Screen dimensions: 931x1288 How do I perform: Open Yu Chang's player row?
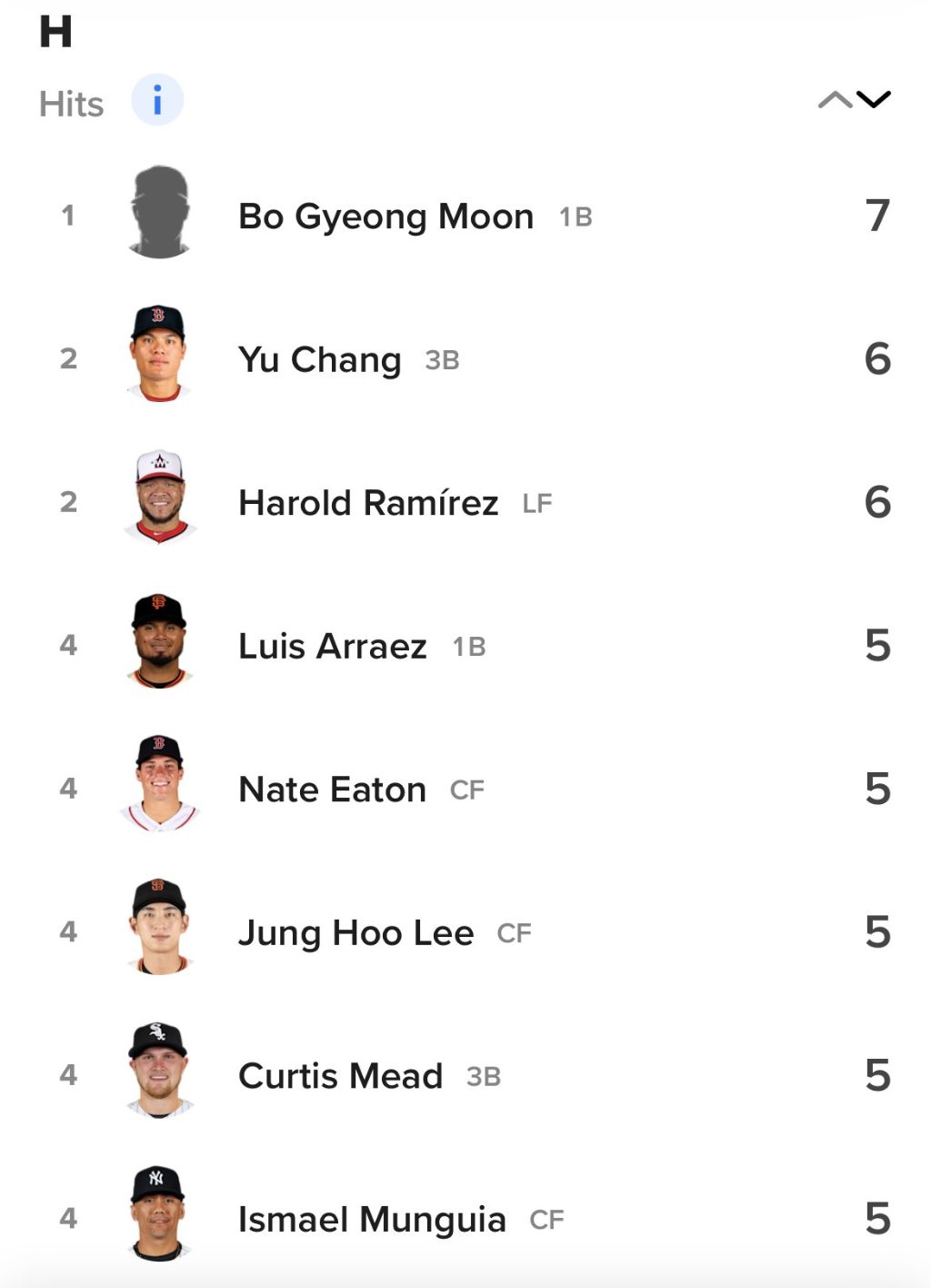(465, 358)
